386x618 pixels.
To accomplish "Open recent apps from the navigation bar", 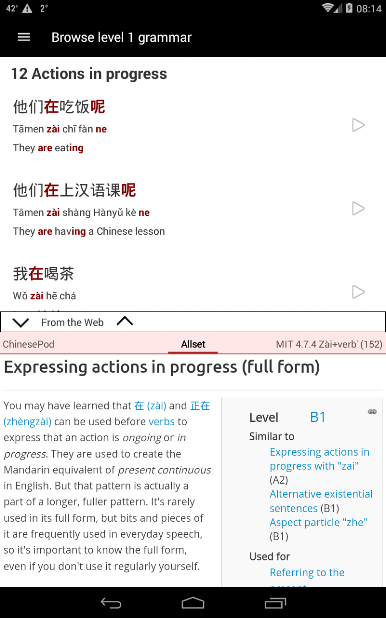I will pyautogui.click(x=275, y=603).
